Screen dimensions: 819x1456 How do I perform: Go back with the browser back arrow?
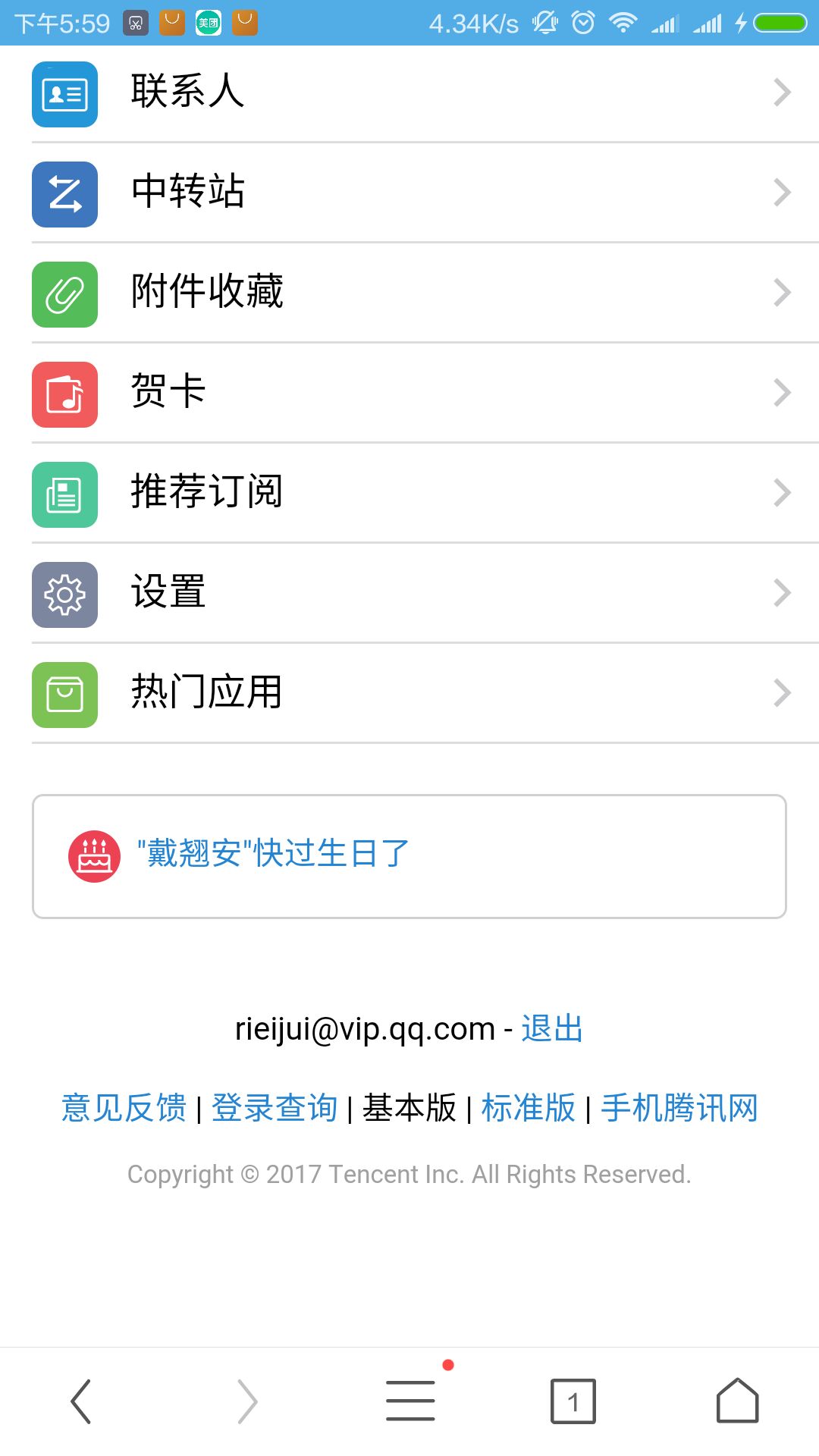[81, 1401]
